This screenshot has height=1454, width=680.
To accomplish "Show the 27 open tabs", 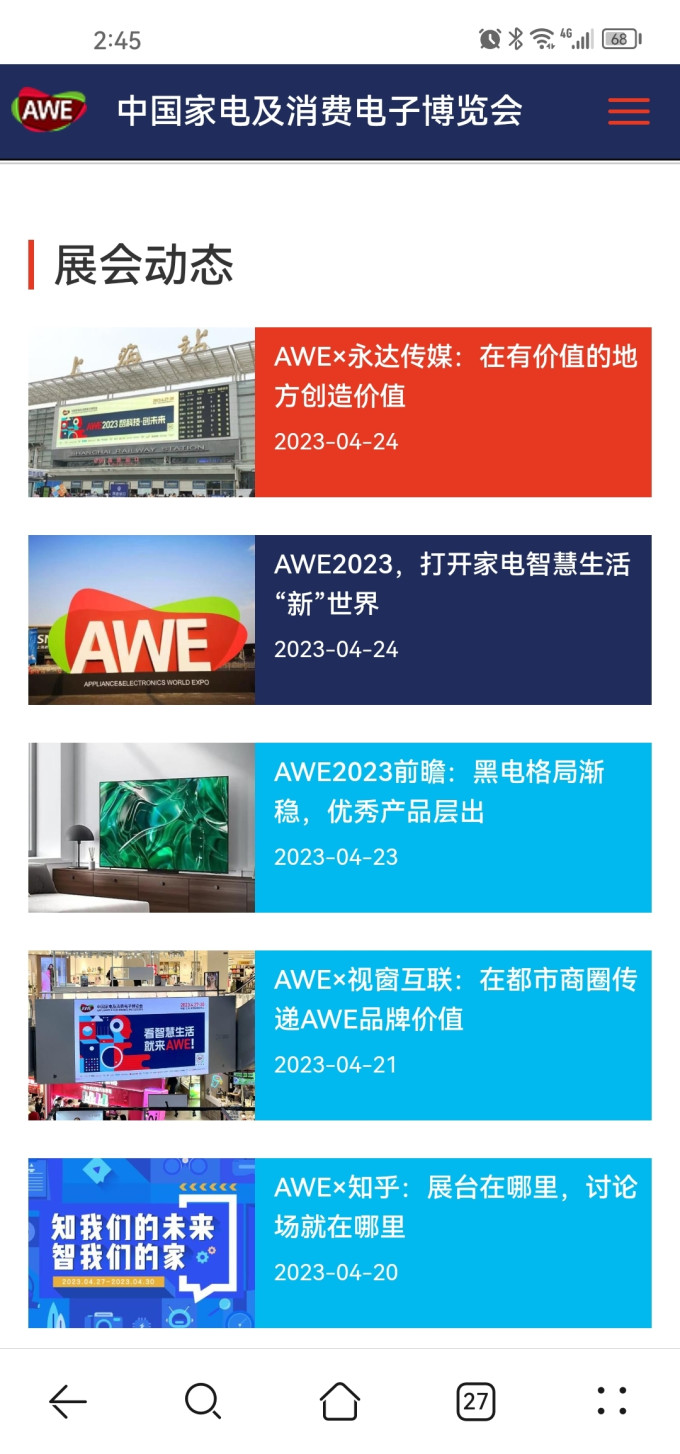I will click(476, 1401).
